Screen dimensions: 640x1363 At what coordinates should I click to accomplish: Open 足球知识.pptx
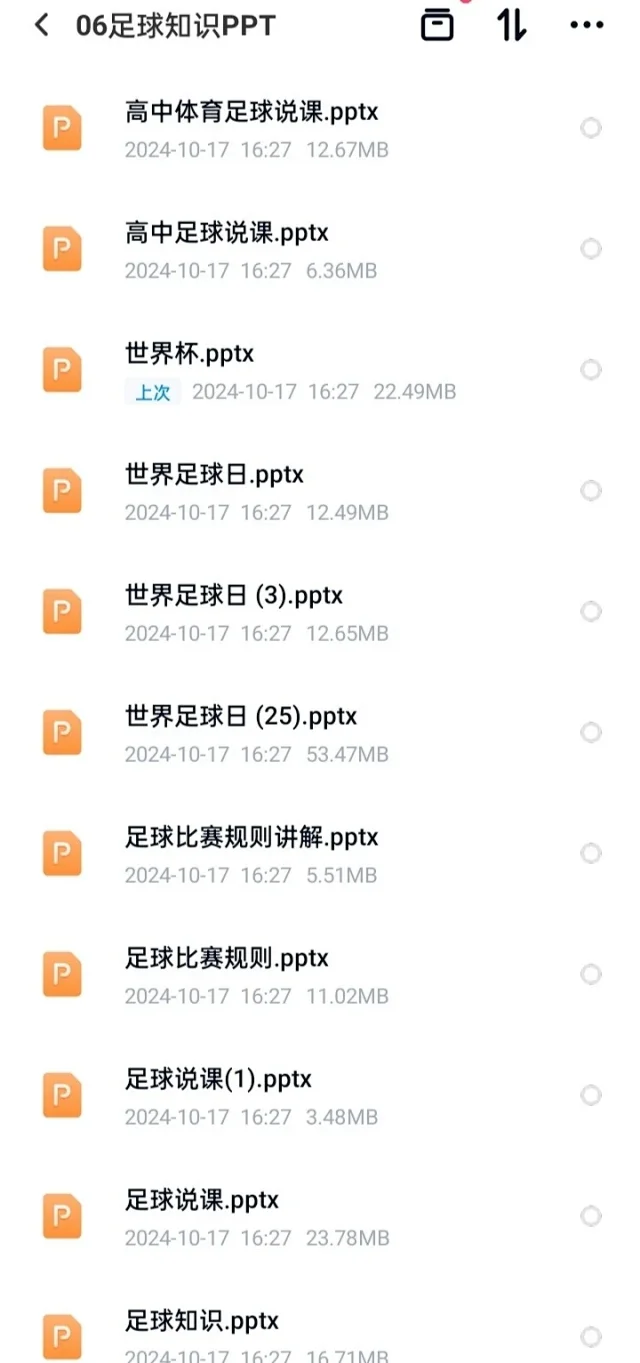(x=202, y=1322)
